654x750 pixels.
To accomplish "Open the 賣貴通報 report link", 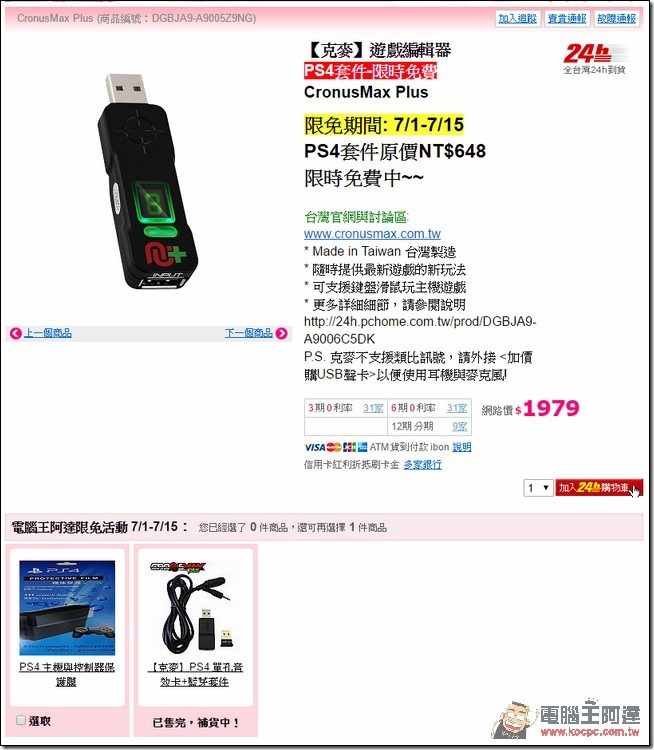I will (567, 19).
